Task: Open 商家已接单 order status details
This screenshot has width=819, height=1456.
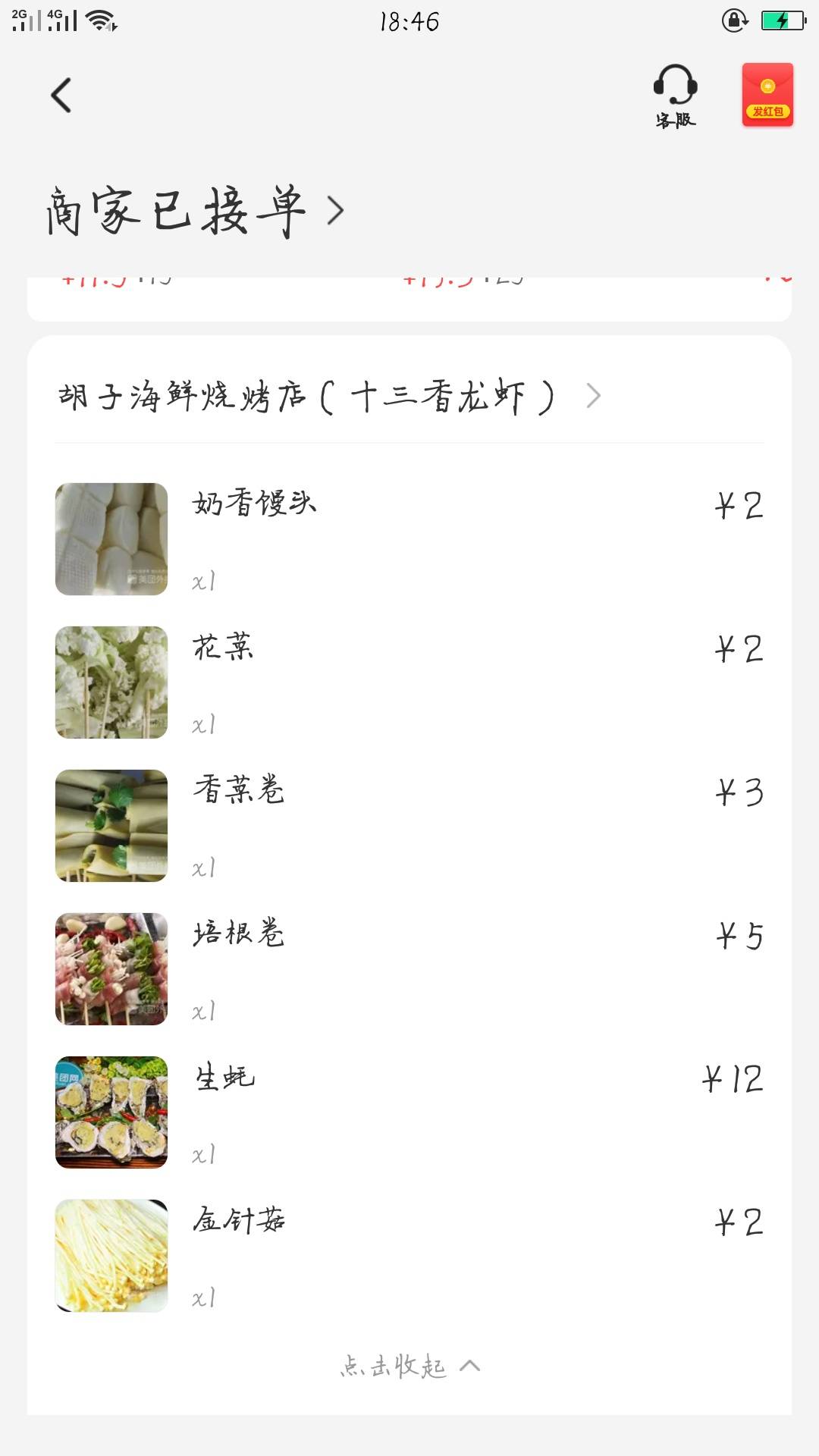Action: (x=196, y=211)
